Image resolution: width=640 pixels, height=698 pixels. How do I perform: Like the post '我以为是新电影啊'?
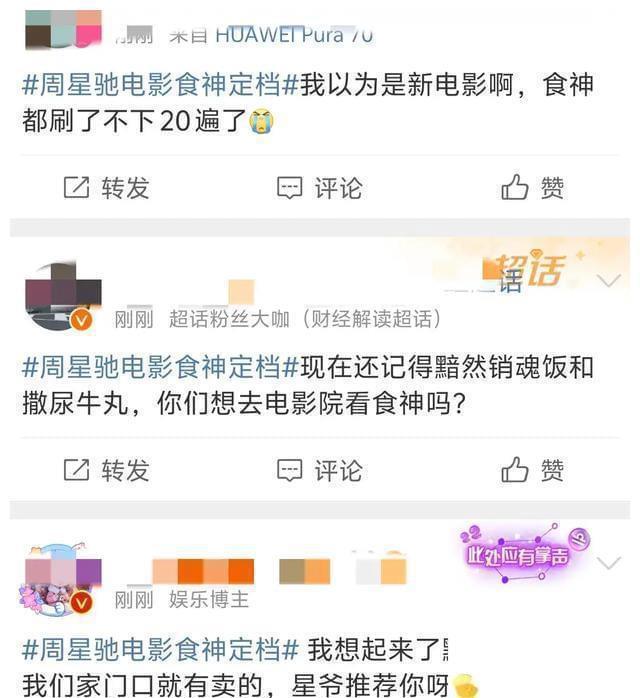(532, 188)
